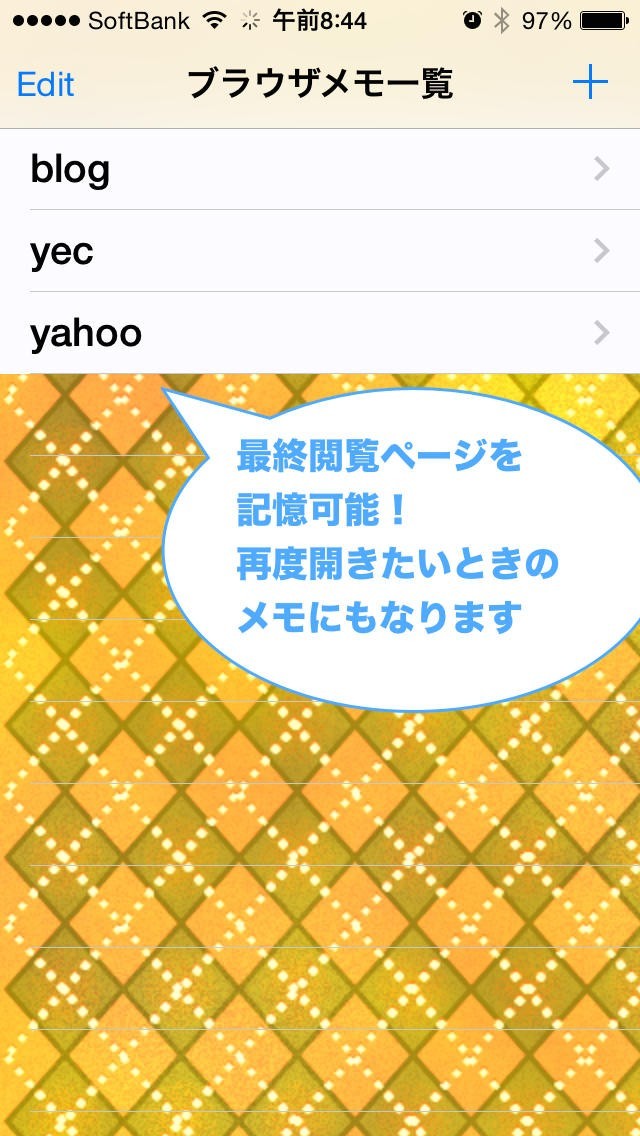Viewport: 640px width, 1136px height.
Task: Select the yahoo memo row
Action: pyautogui.click(x=320, y=333)
